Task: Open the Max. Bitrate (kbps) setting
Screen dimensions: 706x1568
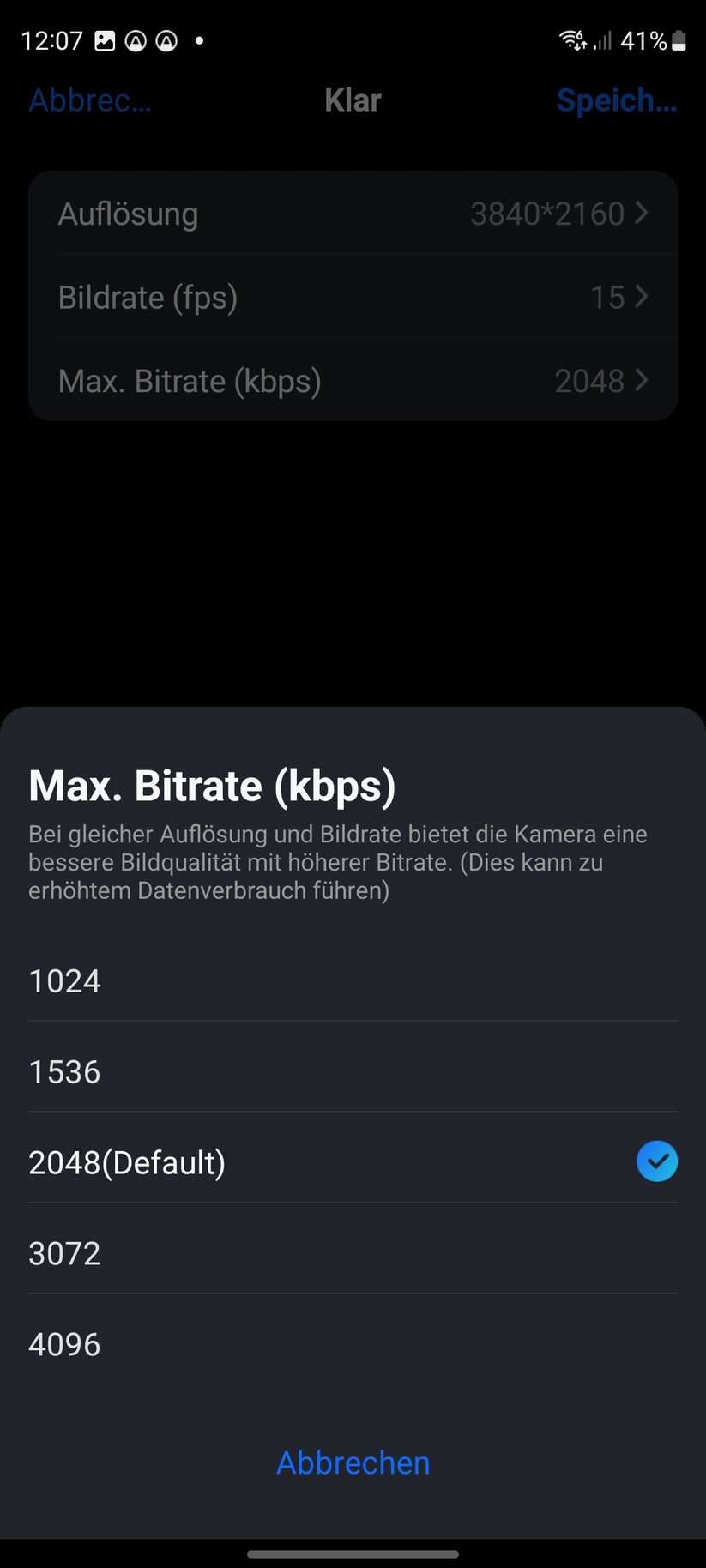Action: tap(353, 381)
